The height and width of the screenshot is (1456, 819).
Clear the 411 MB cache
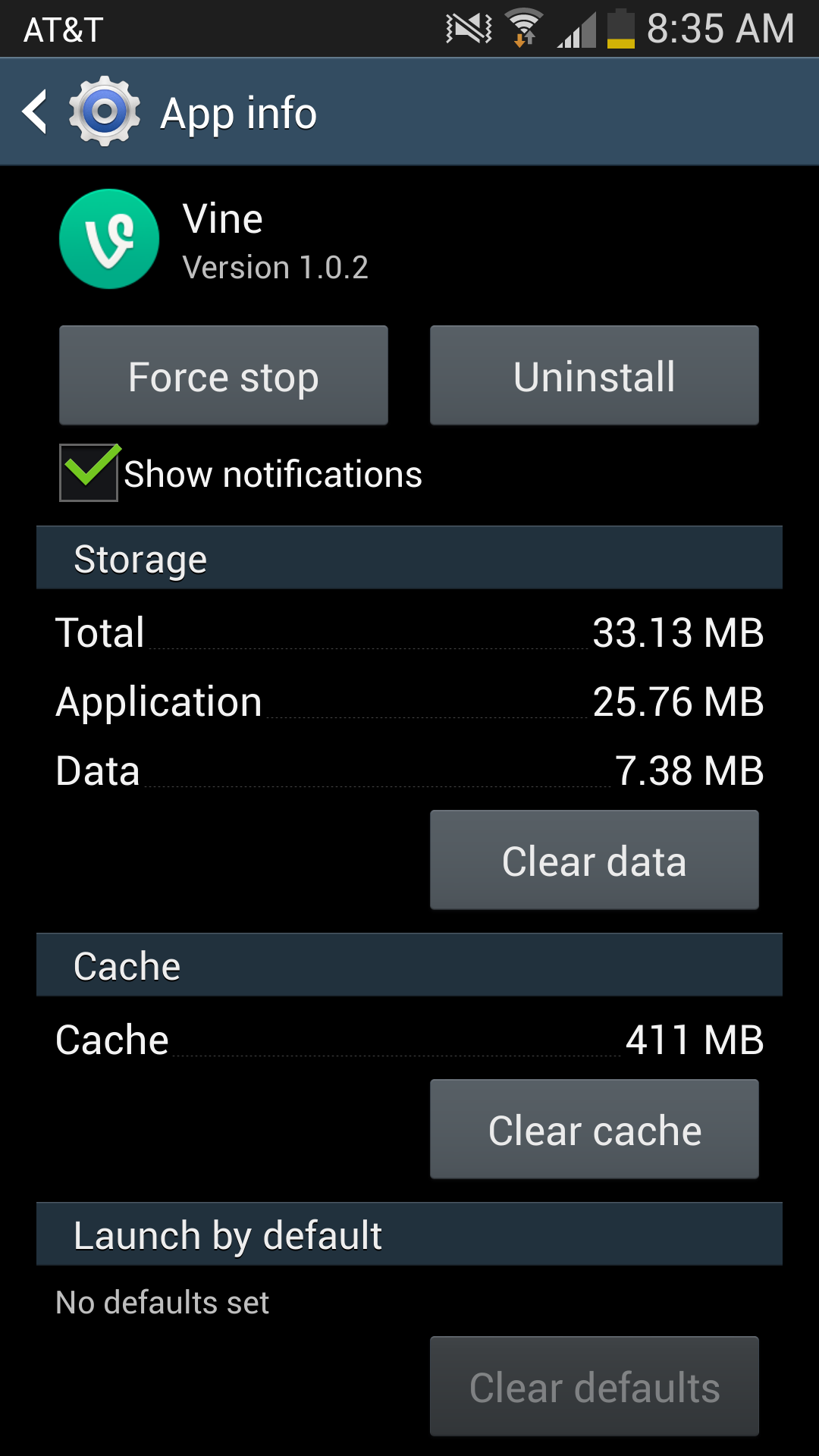(594, 1129)
